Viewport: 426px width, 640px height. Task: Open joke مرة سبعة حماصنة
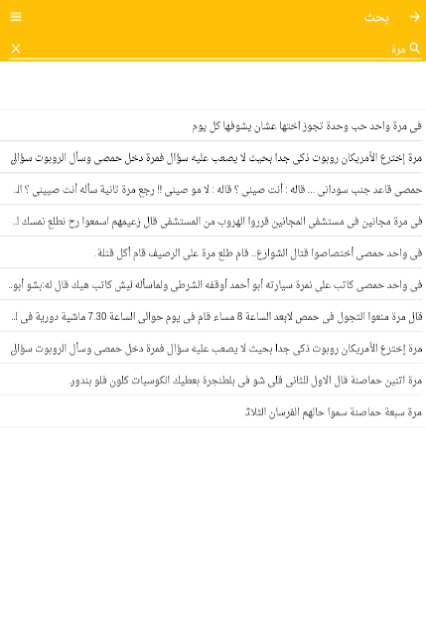click(x=213, y=412)
